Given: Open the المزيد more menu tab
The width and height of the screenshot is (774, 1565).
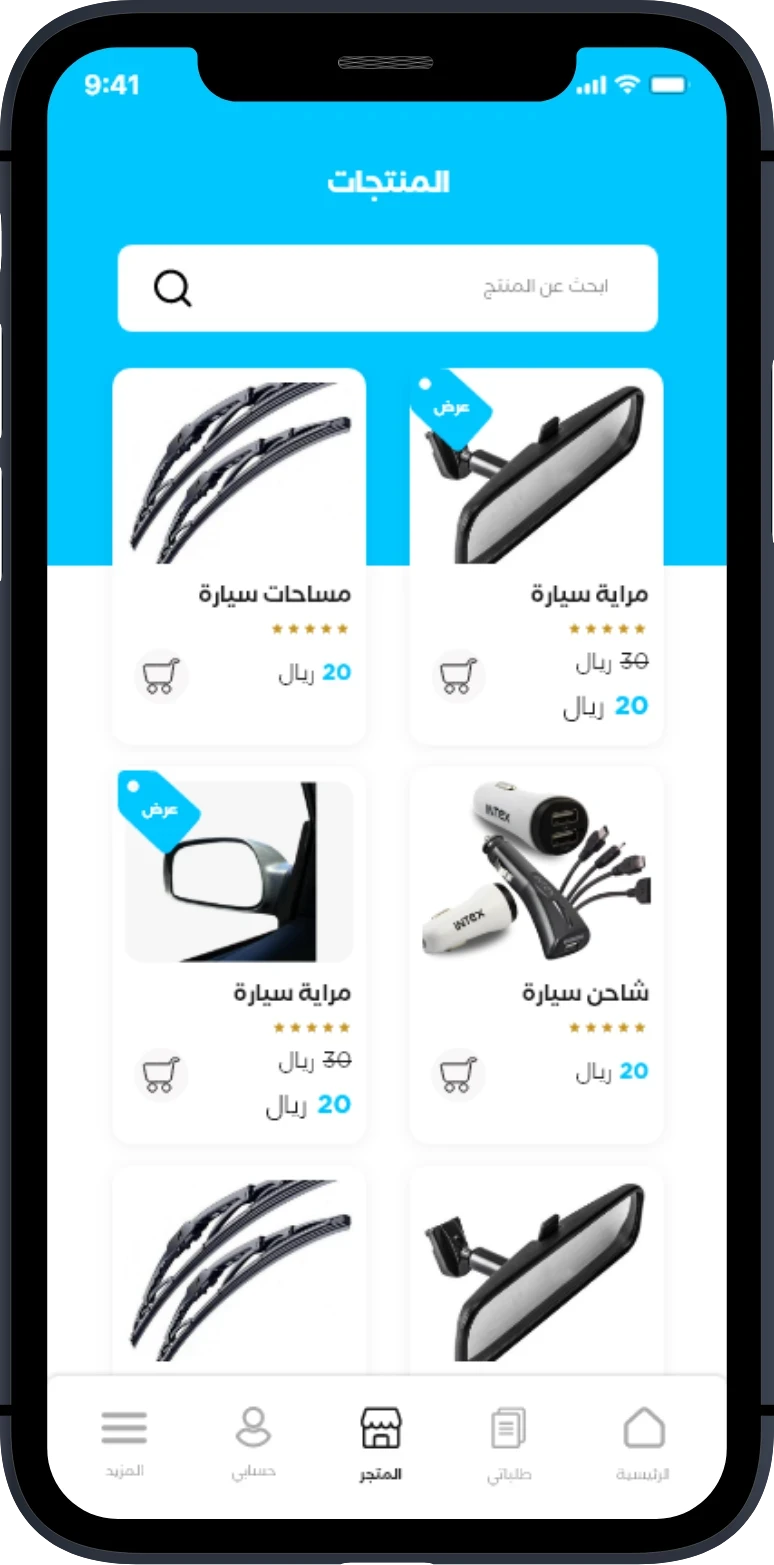Looking at the screenshot, I should tap(124, 1442).
